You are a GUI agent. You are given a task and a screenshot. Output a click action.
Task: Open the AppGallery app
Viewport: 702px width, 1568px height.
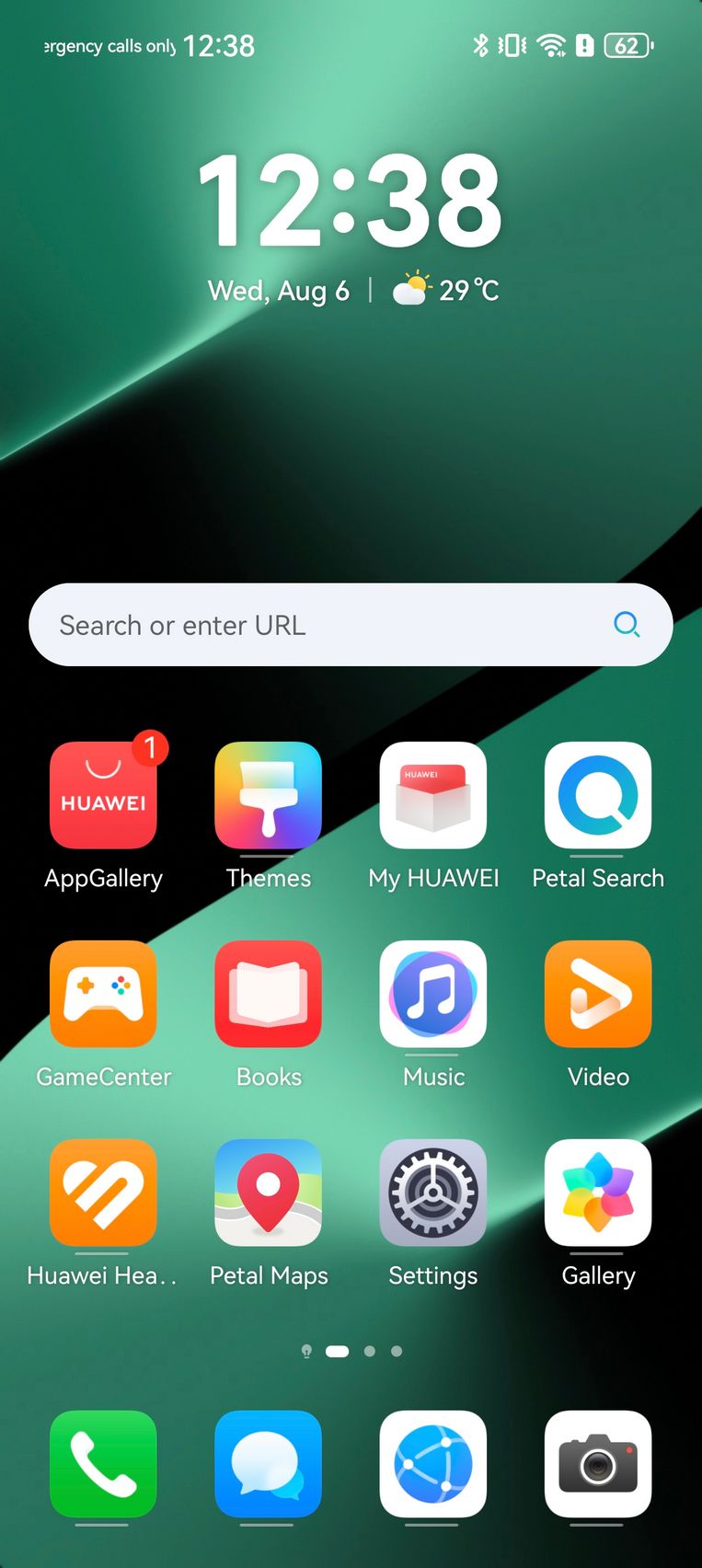pos(103,795)
